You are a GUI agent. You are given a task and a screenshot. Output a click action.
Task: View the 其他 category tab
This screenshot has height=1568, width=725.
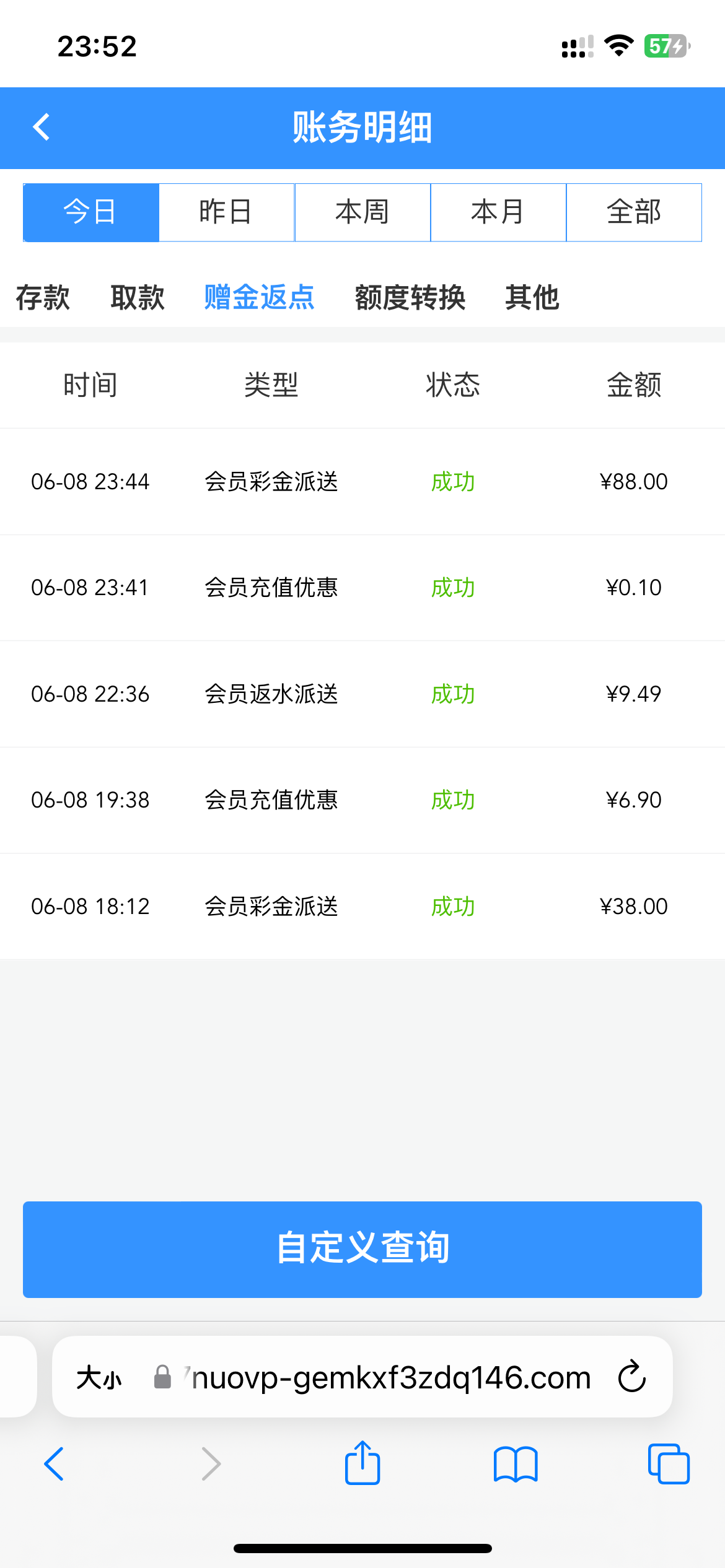(x=532, y=297)
